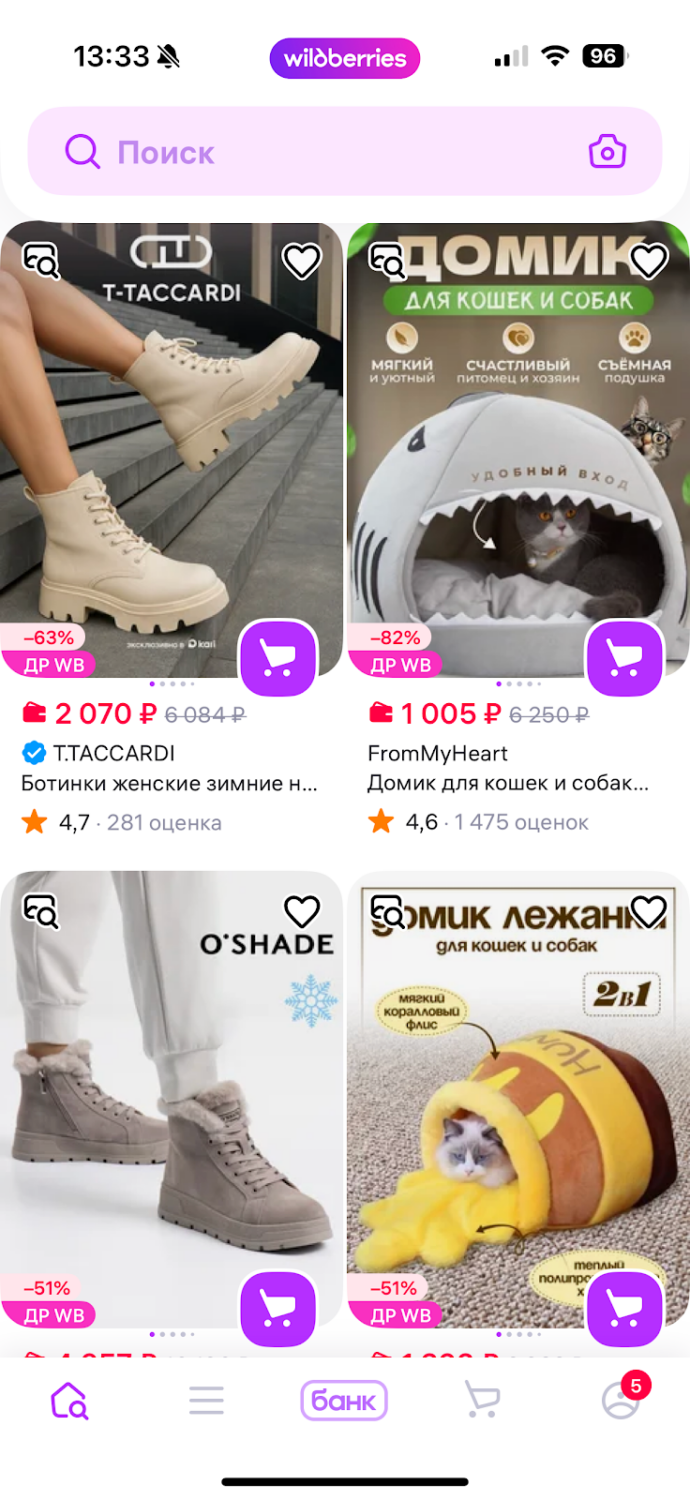Favorite the honey pot pet bed
The width and height of the screenshot is (690, 1500).
(648, 911)
